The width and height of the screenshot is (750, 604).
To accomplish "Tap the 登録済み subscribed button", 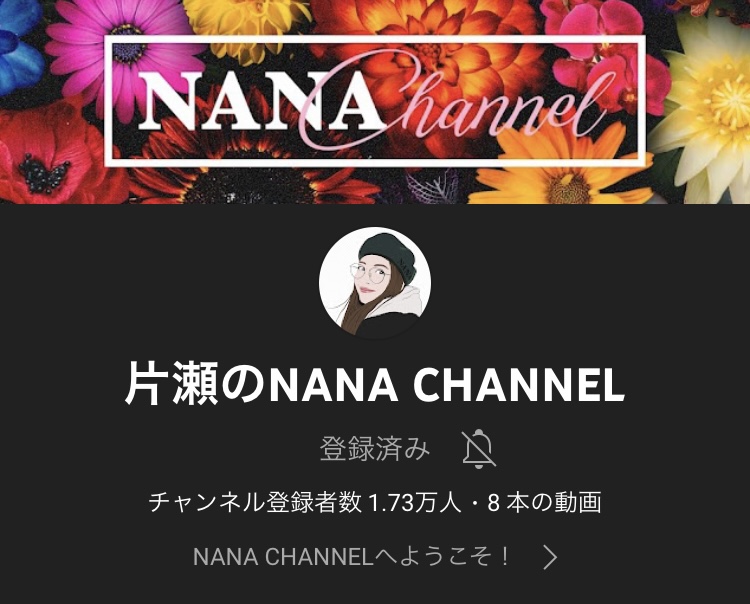I will (375, 449).
